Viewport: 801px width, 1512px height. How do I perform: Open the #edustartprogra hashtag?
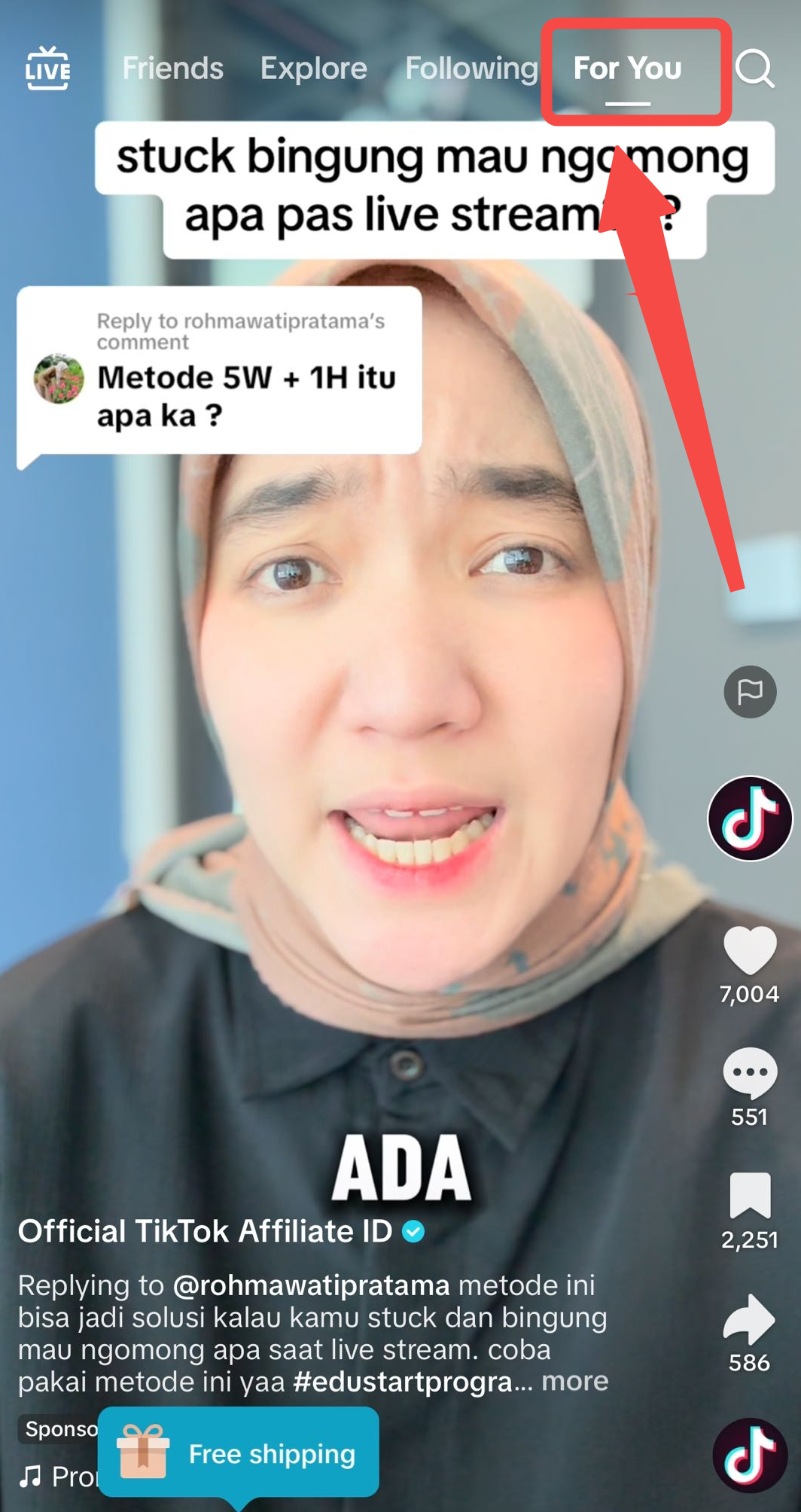coord(403,1382)
